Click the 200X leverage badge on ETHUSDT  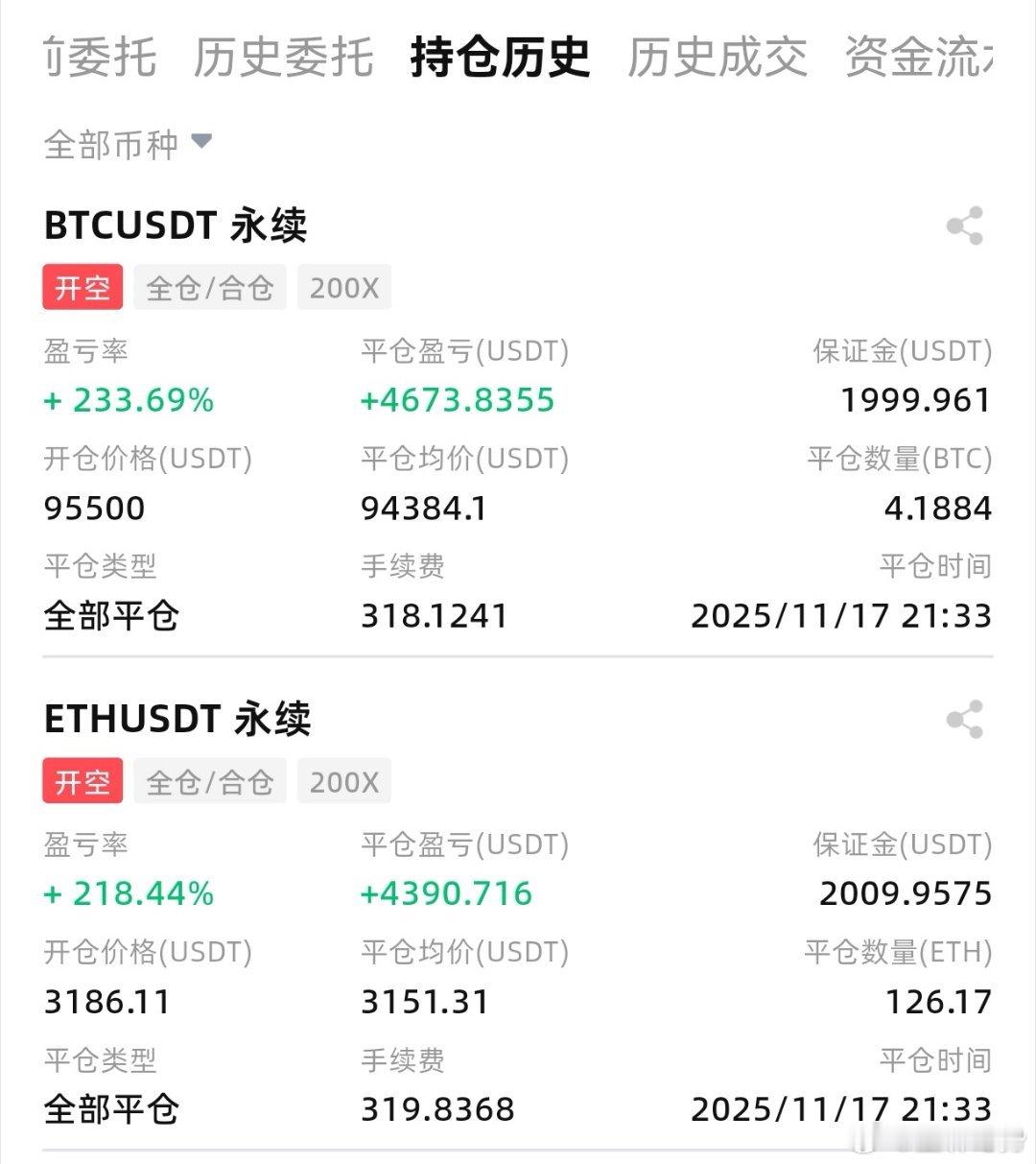click(343, 781)
